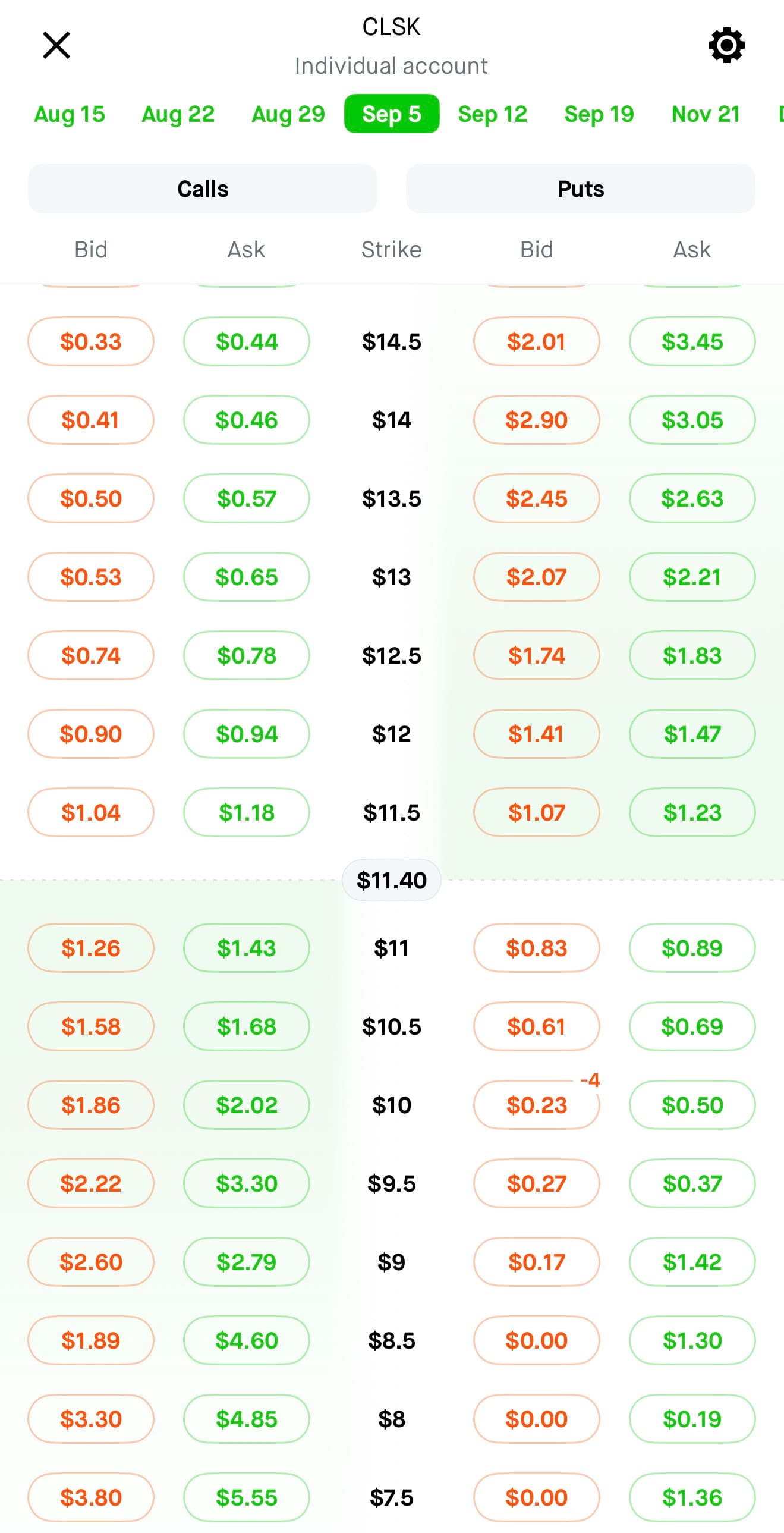Viewport: 784px width, 1533px height.
Task: Pick the $2.21 put ask at $13 strike
Action: 692,577
